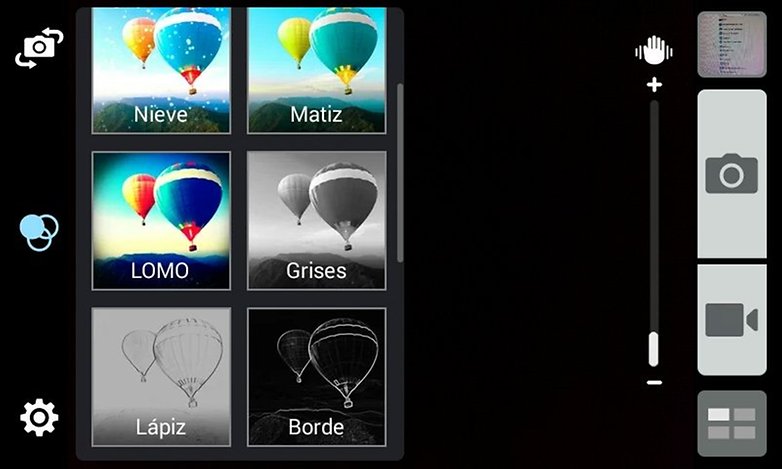Start recording video
The height and width of the screenshot is (469, 782).
coord(731,320)
